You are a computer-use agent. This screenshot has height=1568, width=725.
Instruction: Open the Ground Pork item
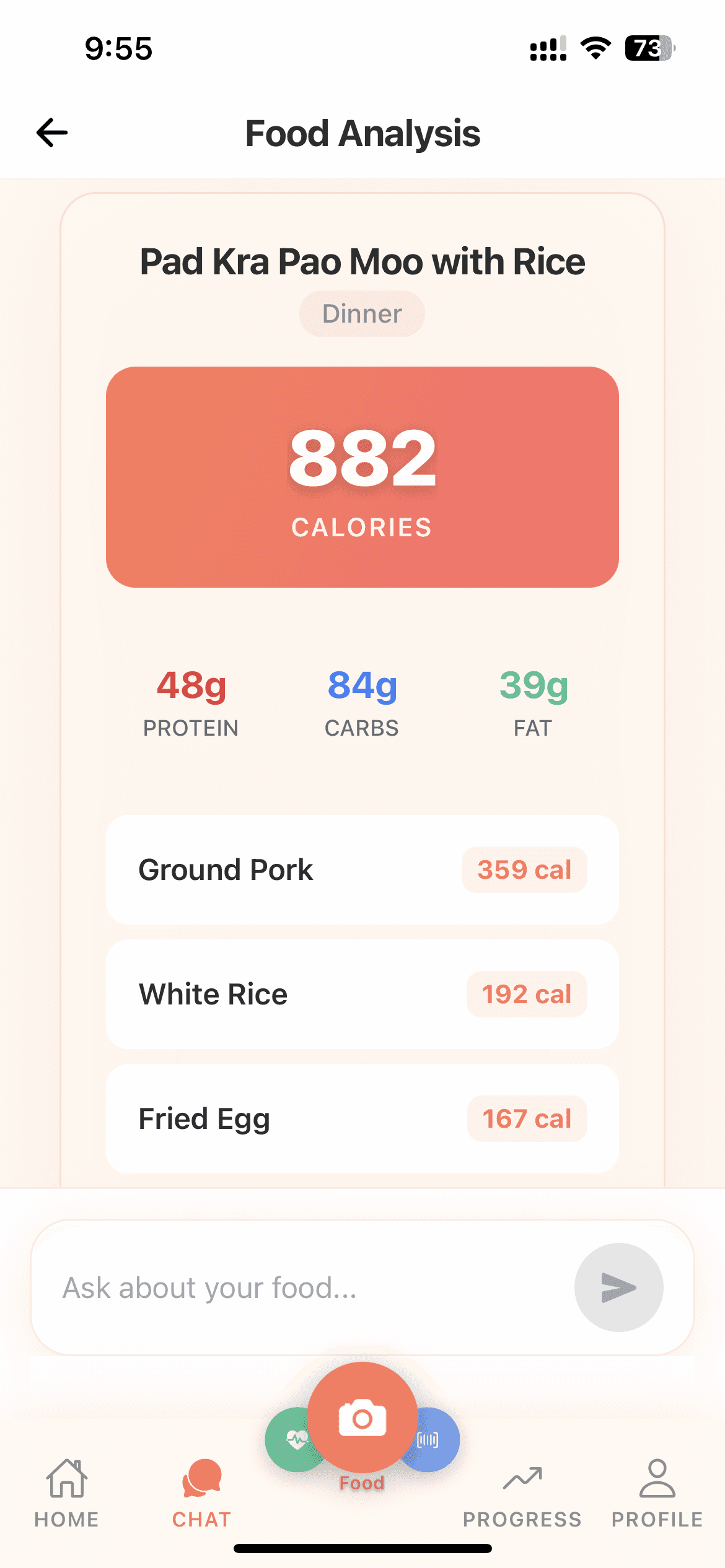pos(362,869)
